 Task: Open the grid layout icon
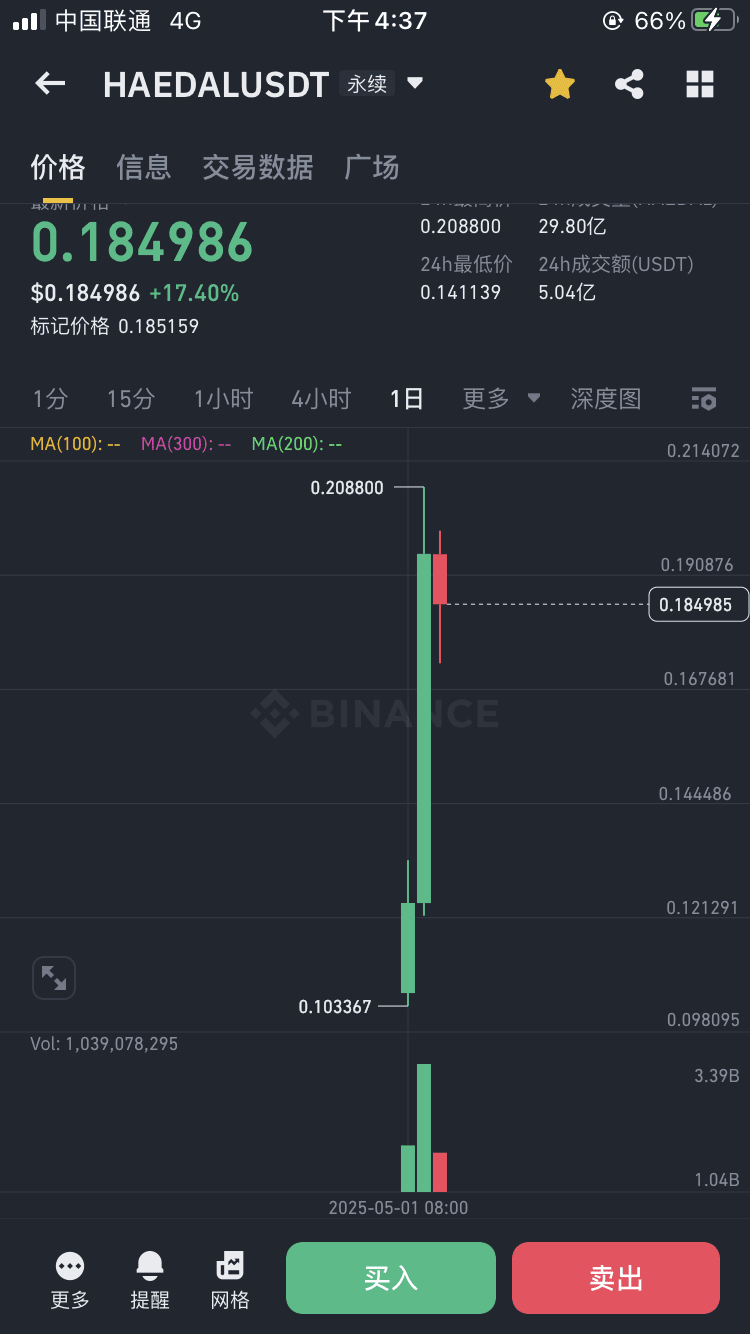point(700,84)
